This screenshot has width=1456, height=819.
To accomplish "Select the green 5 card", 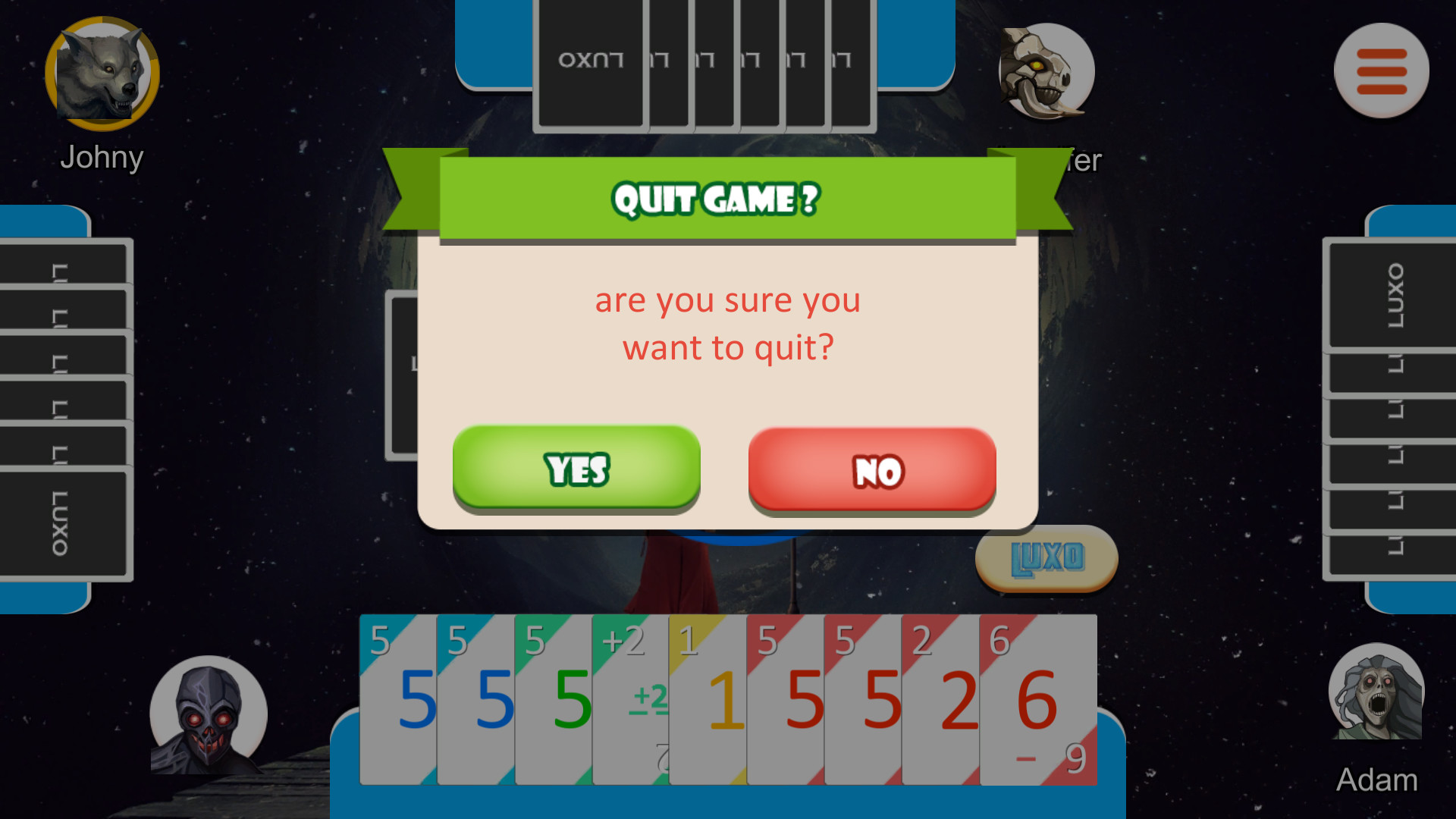I will tap(554, 698).
